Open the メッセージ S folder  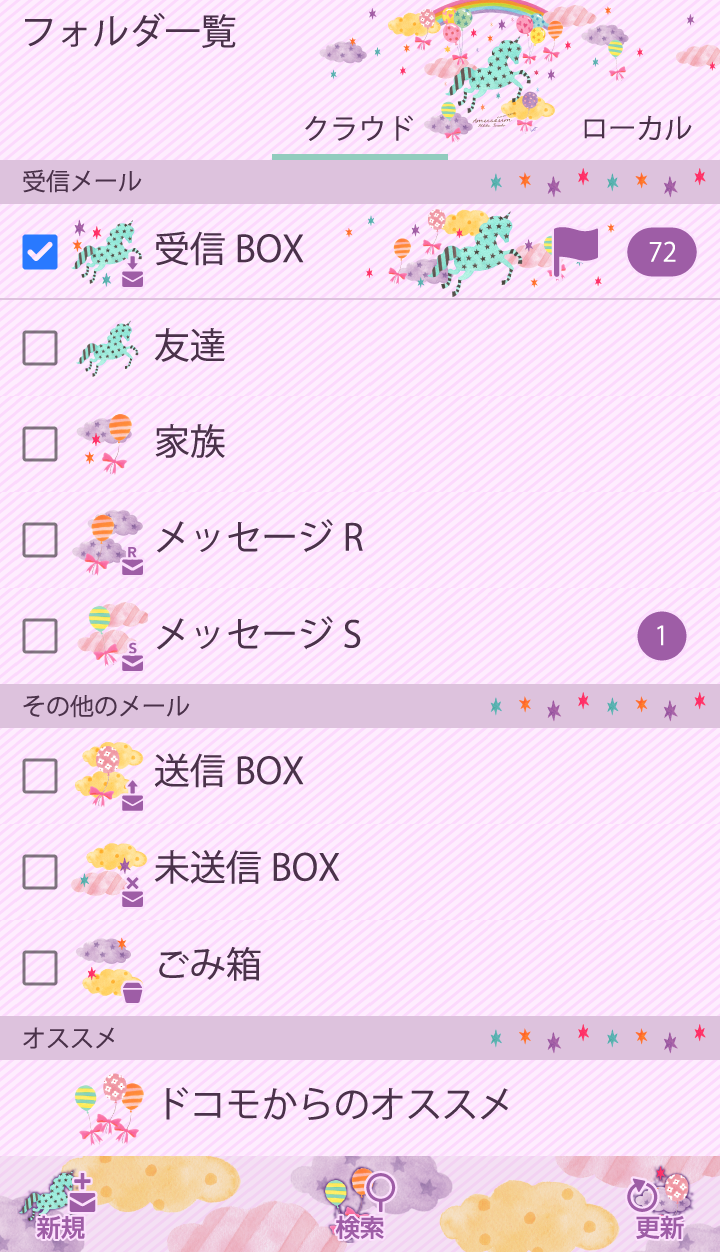click(x=258, y=634)
